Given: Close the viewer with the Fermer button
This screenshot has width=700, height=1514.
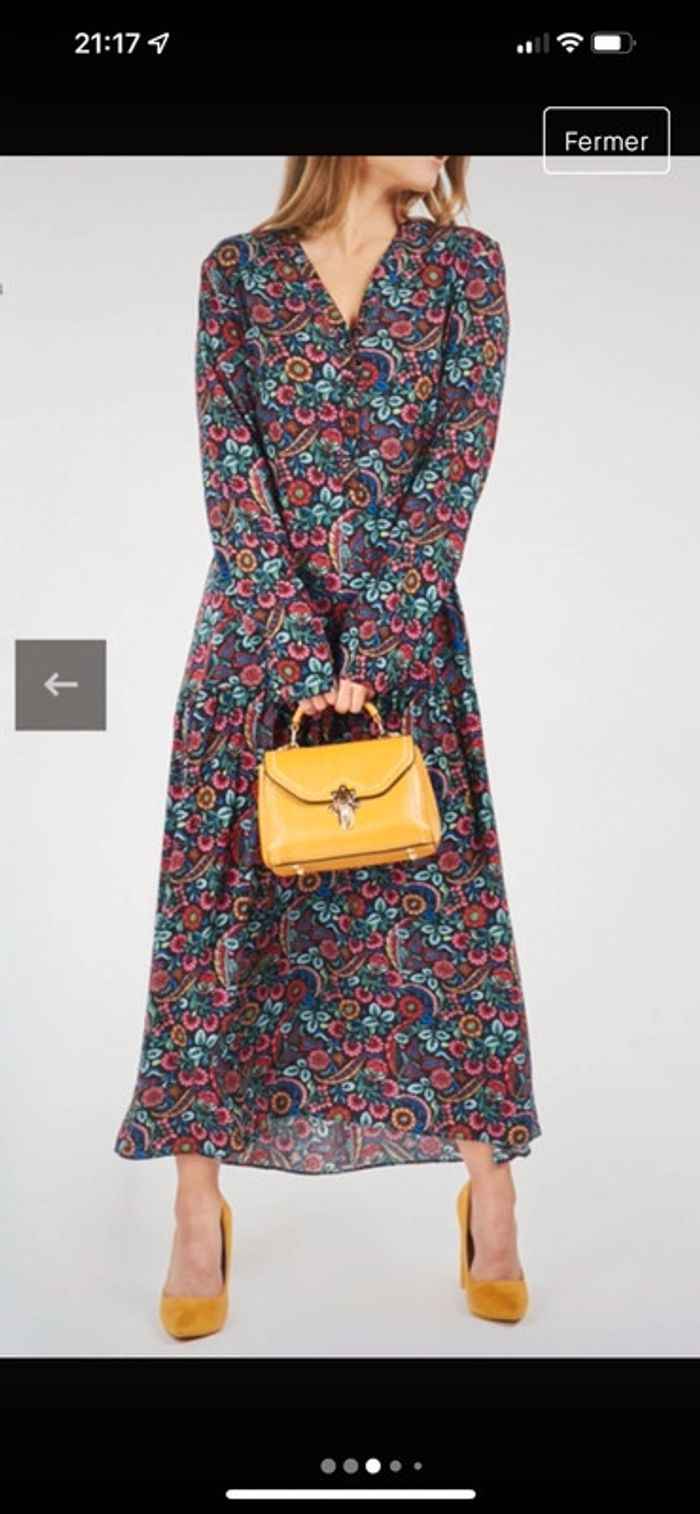Looking at the screenshot, I should pyautogui.click(x=606, y=141).
